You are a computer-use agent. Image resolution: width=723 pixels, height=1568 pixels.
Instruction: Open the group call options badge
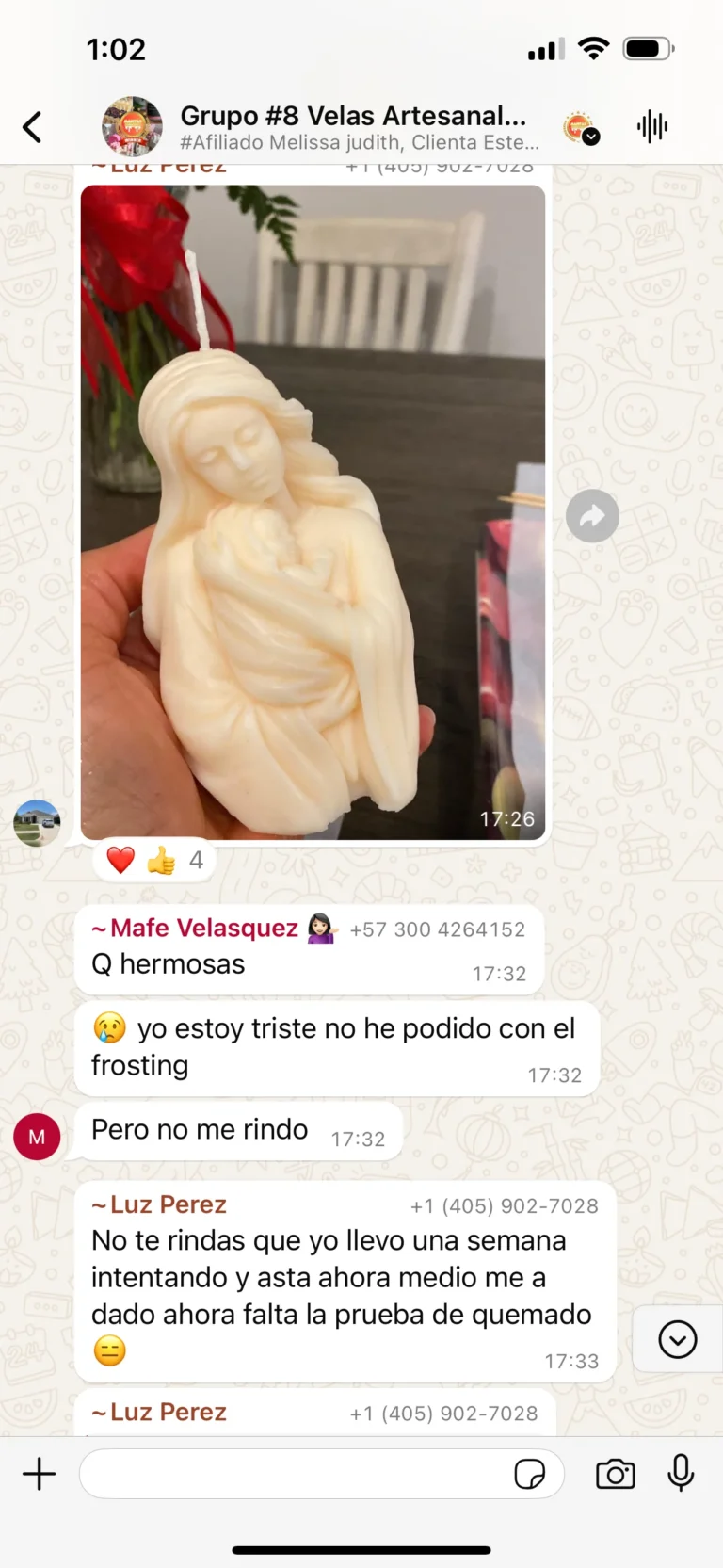point(580,127)
